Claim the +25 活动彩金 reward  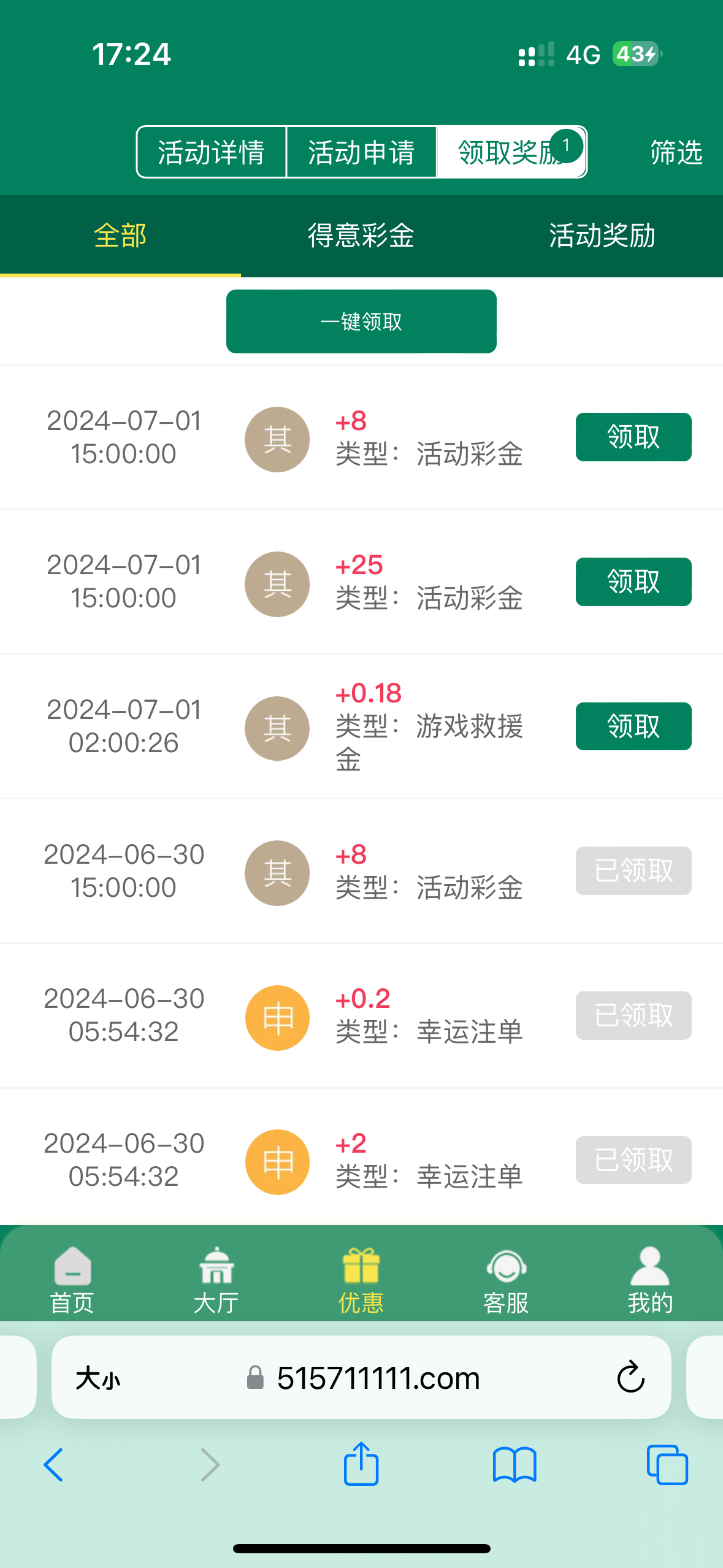633,582
